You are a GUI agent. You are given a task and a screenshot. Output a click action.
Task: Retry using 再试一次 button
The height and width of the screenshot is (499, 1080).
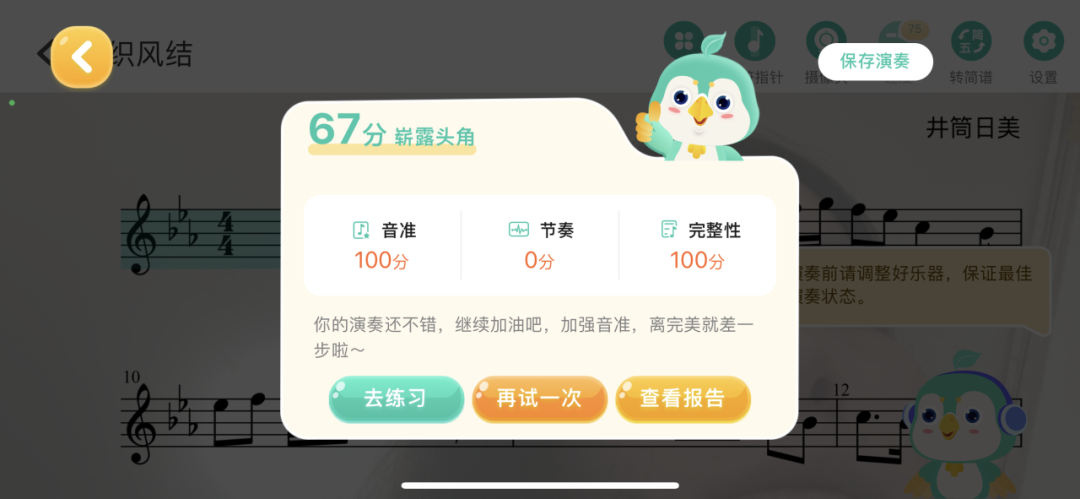540,398
